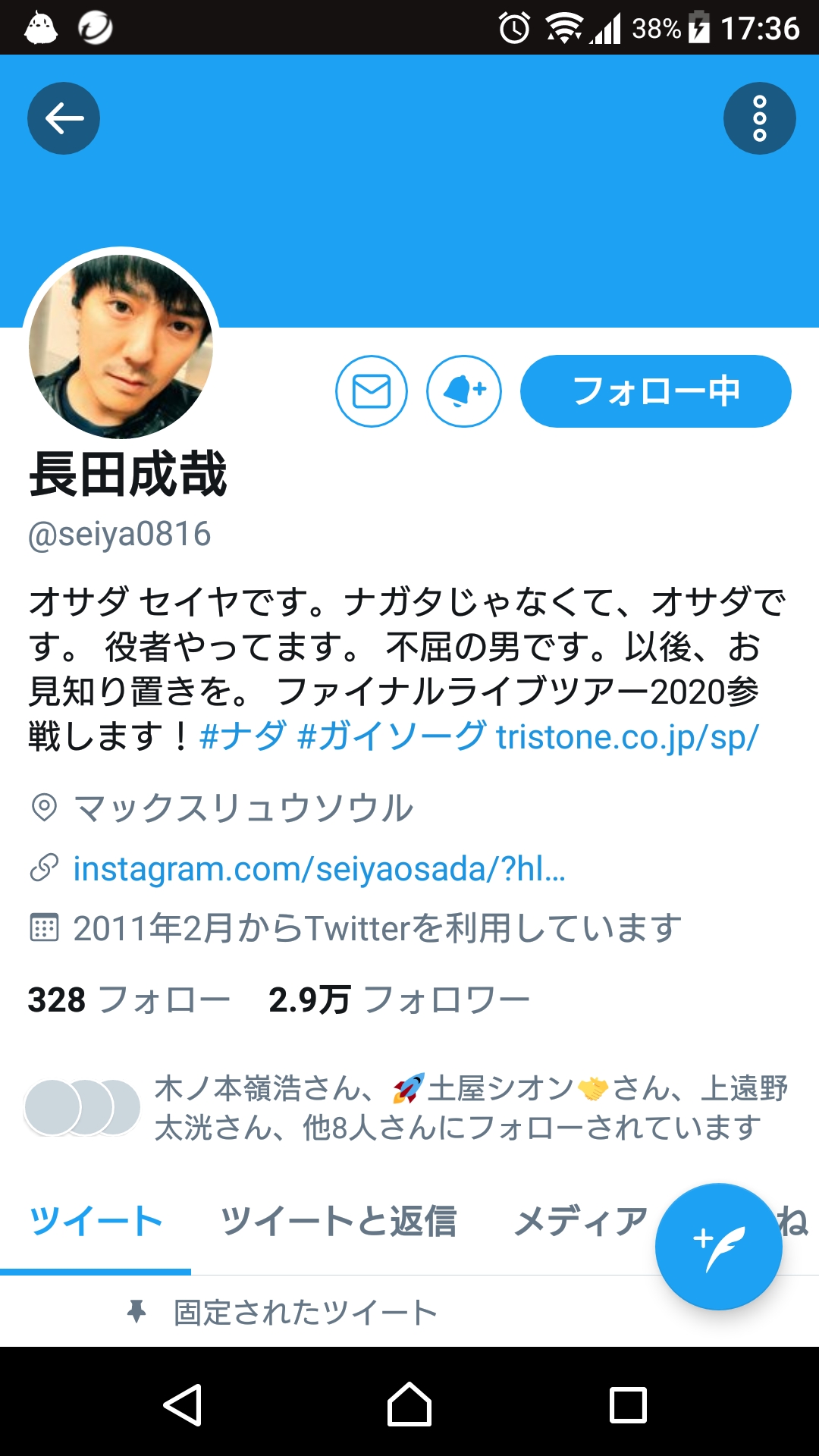
Task: View the profile picture
Action: click(121, 346)
